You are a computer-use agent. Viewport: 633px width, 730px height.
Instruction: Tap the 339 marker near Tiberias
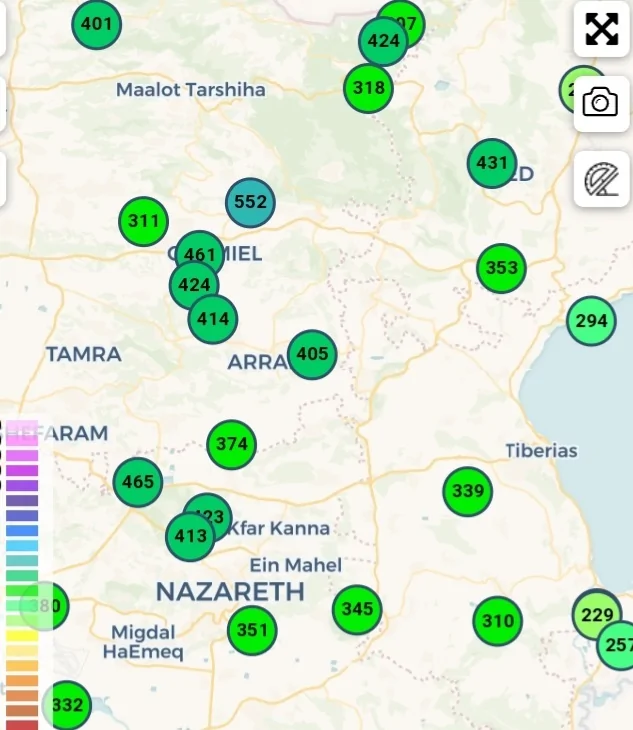468,491
